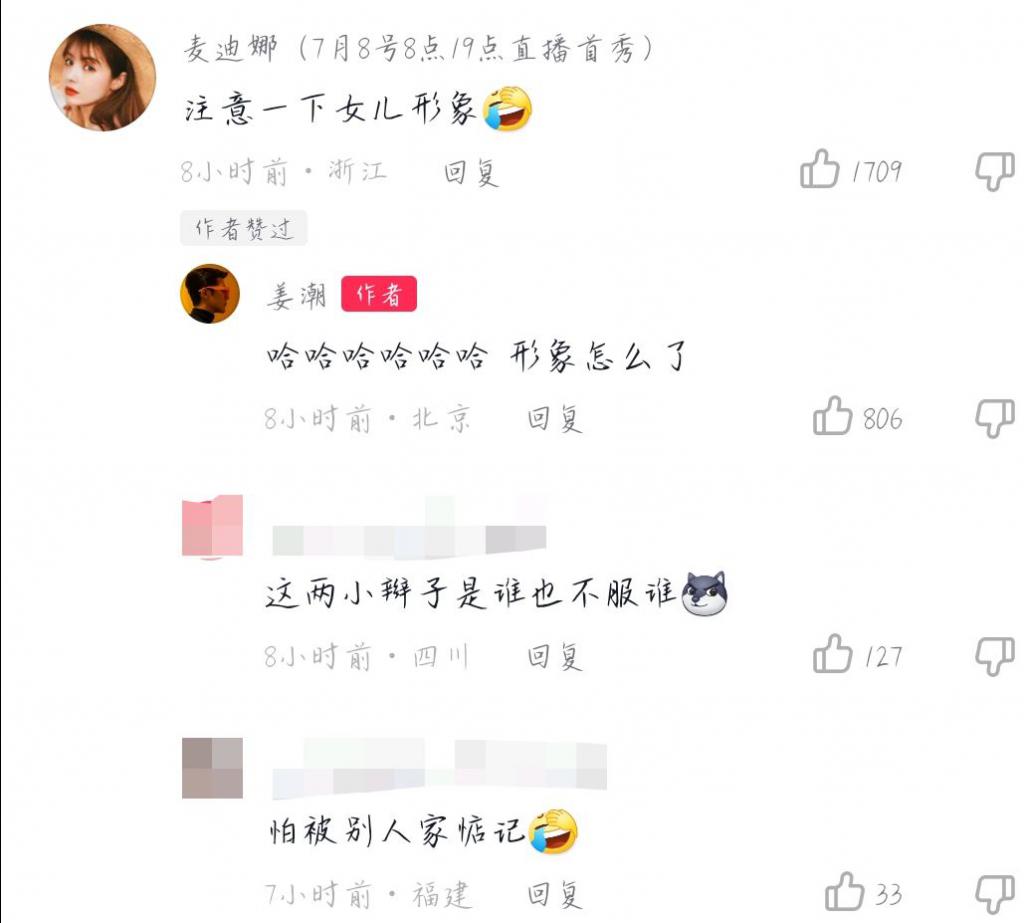
Task: Open 姜潮's avatar
Action: click(x=210, y=294)
